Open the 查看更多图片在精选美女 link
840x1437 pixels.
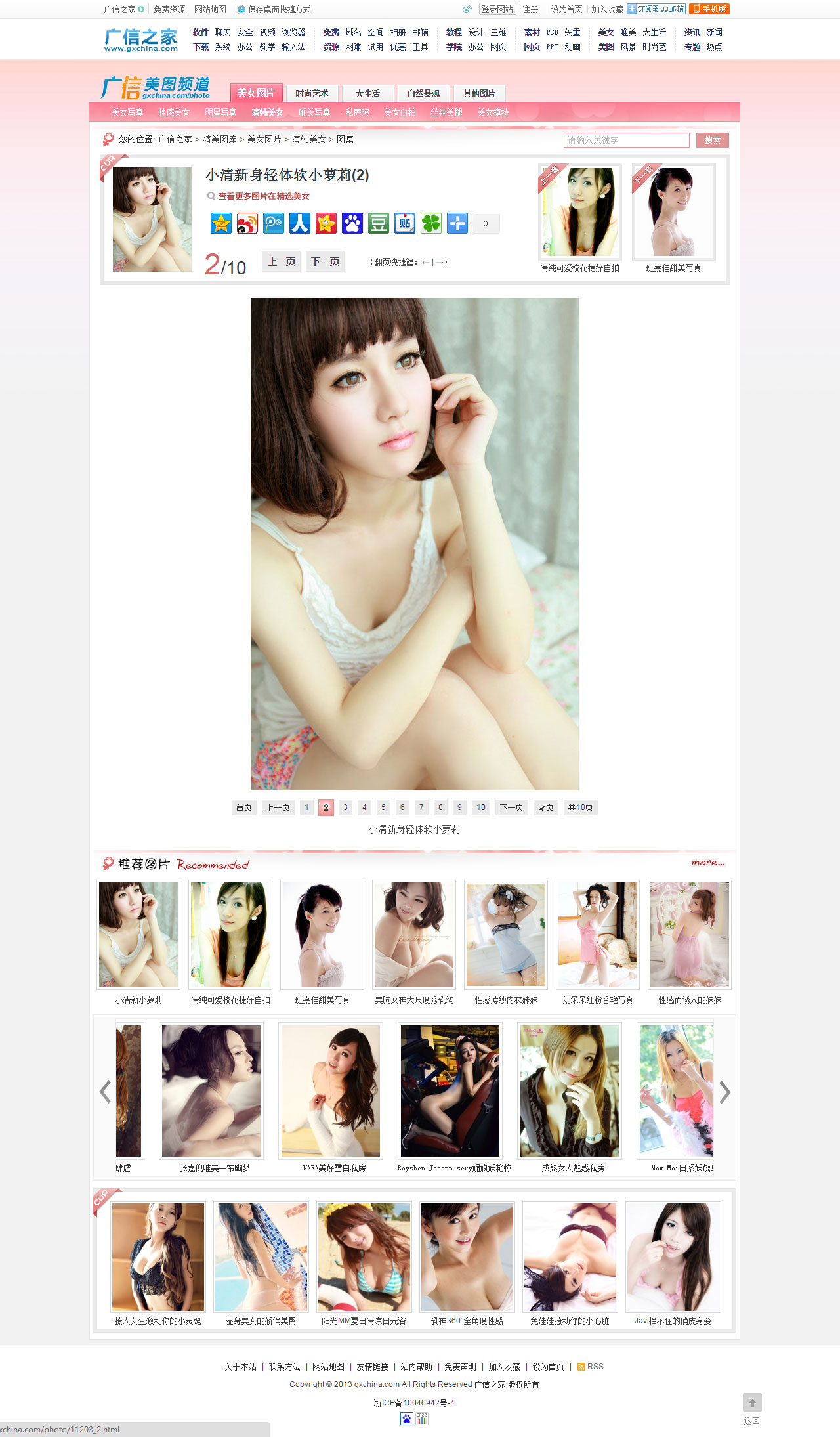click(263, 196)
